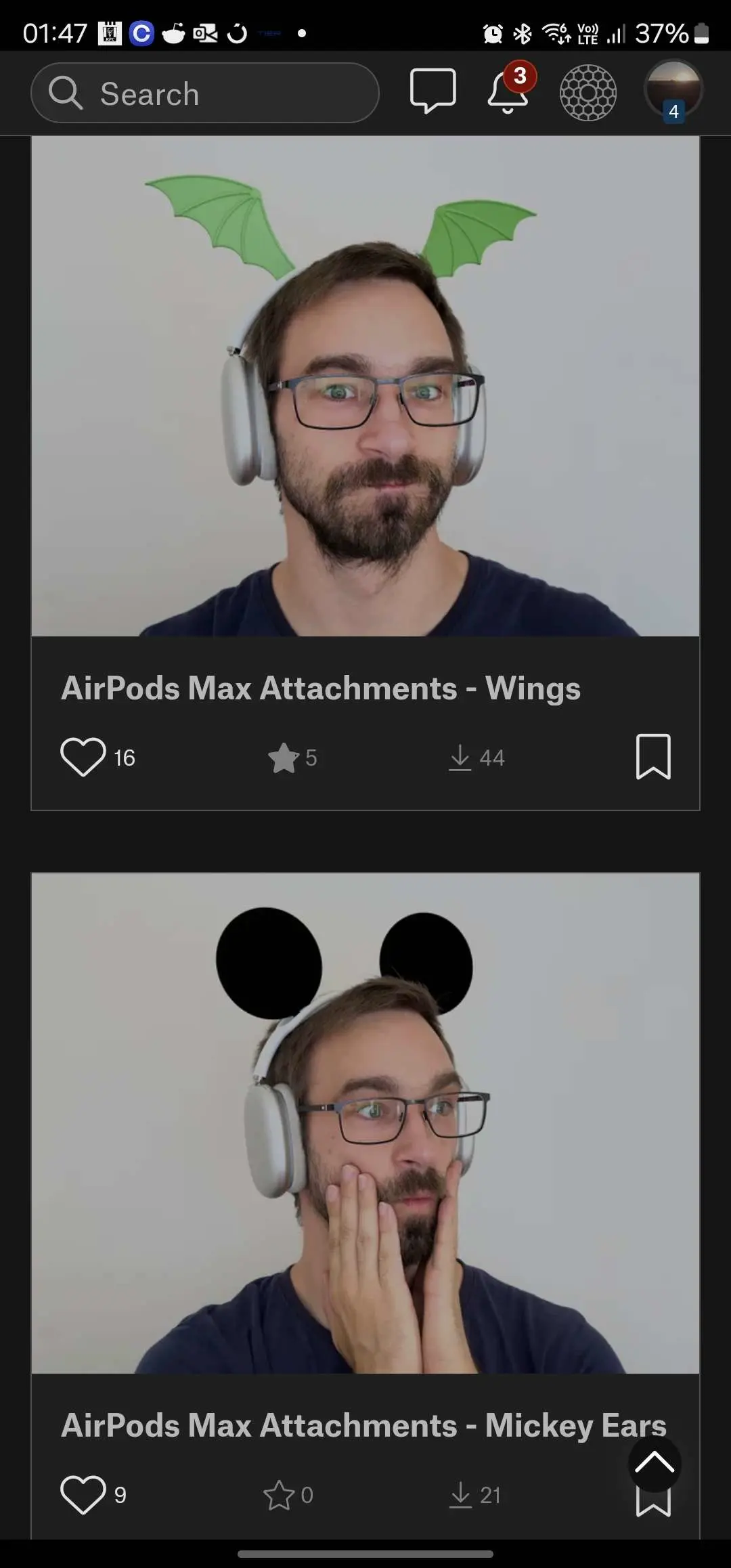Open the messages chat icon
Screen dimensions: 731x1568
click(433, 91)
